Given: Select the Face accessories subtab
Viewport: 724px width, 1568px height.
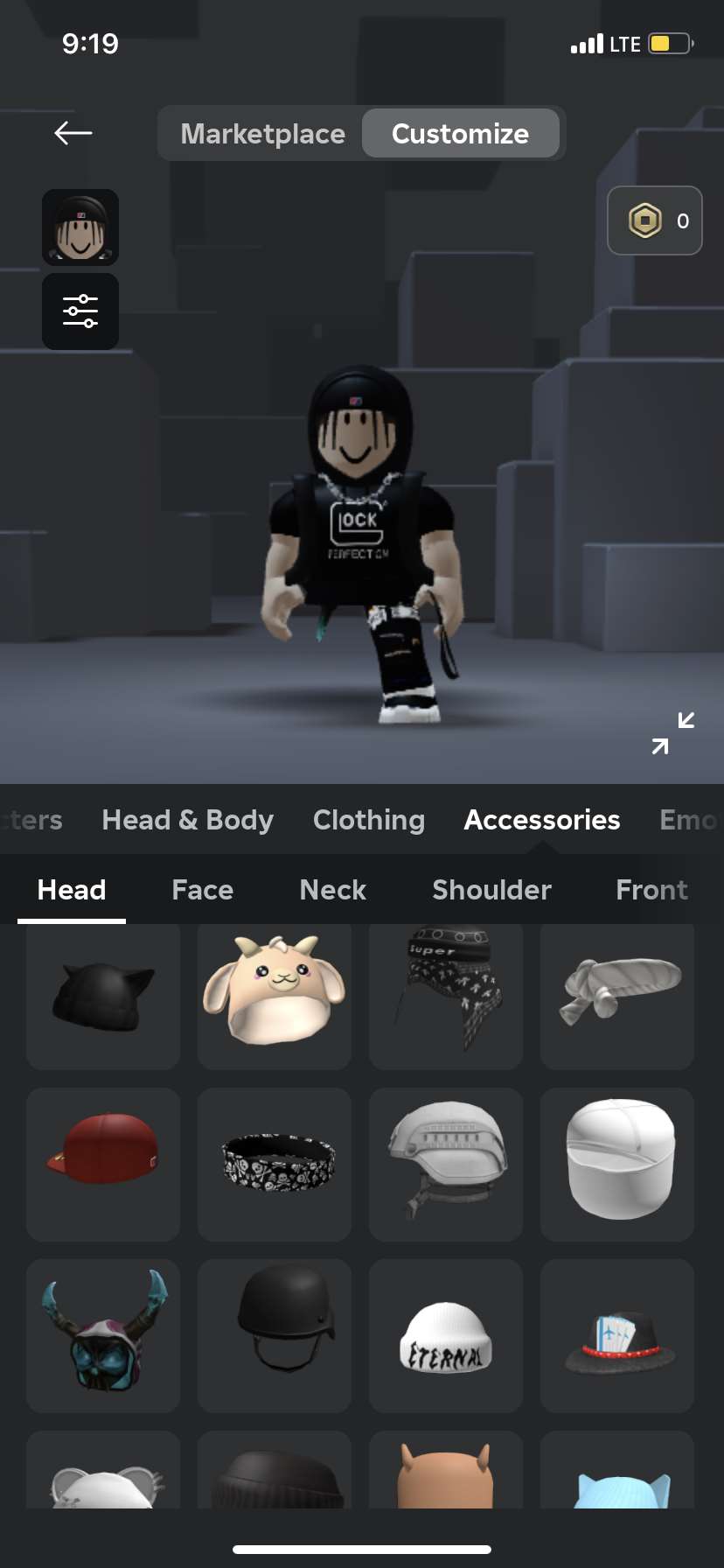Looking at the screenshot, I should (203, 890).
